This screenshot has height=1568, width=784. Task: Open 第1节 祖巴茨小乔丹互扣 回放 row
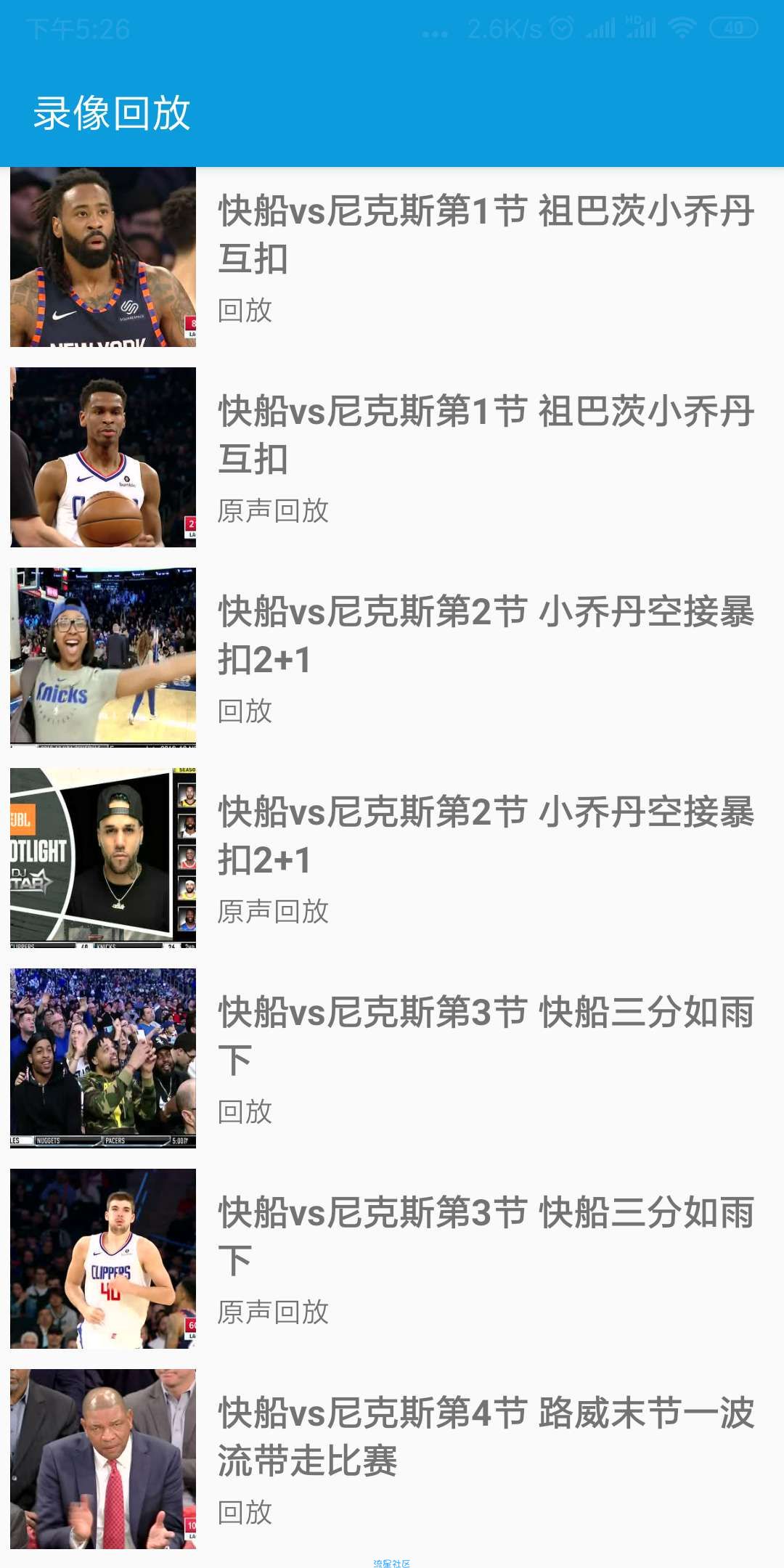pyautogui.click(x=392, y=257)
